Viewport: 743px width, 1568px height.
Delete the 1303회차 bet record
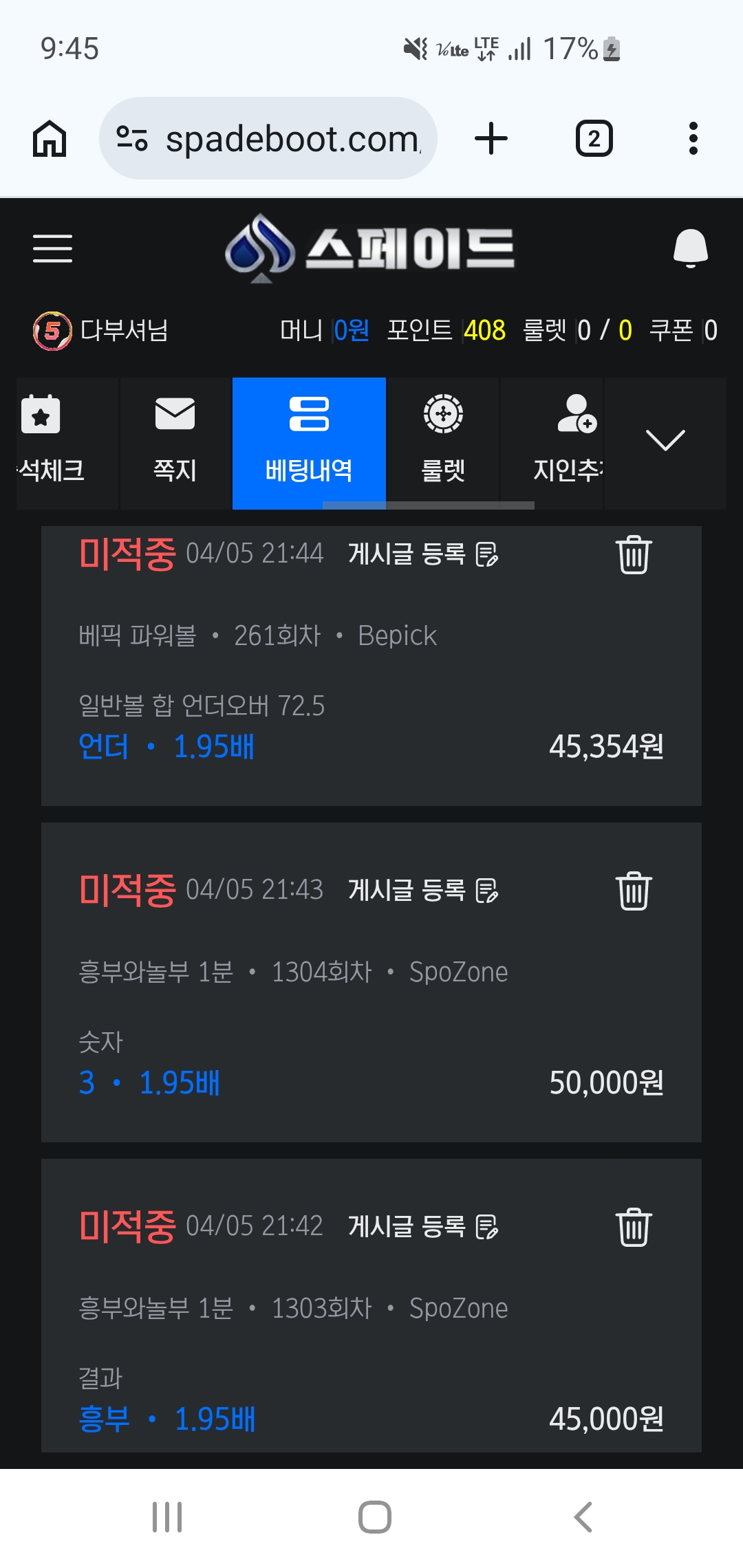click(633, 1227)
